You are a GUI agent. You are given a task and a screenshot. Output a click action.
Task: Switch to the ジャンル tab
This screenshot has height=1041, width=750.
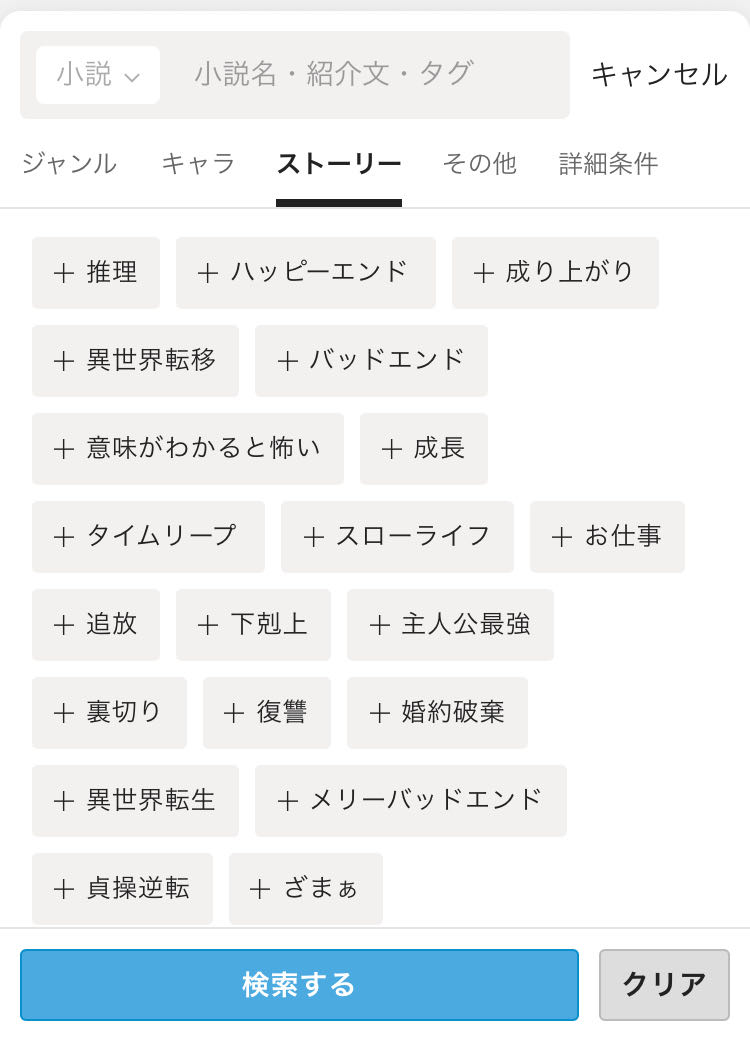[69, 163]
